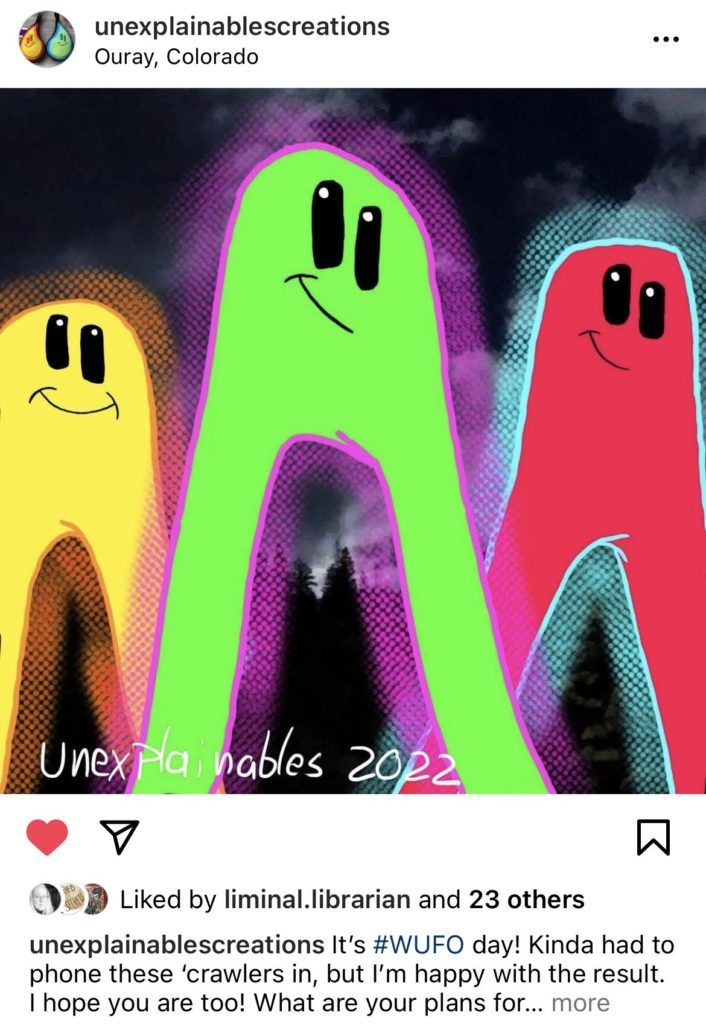The height and width of the screenshot is (1024, 706).
Task: Open the #WUFO hashtag
Action: [x=410, y=945]
